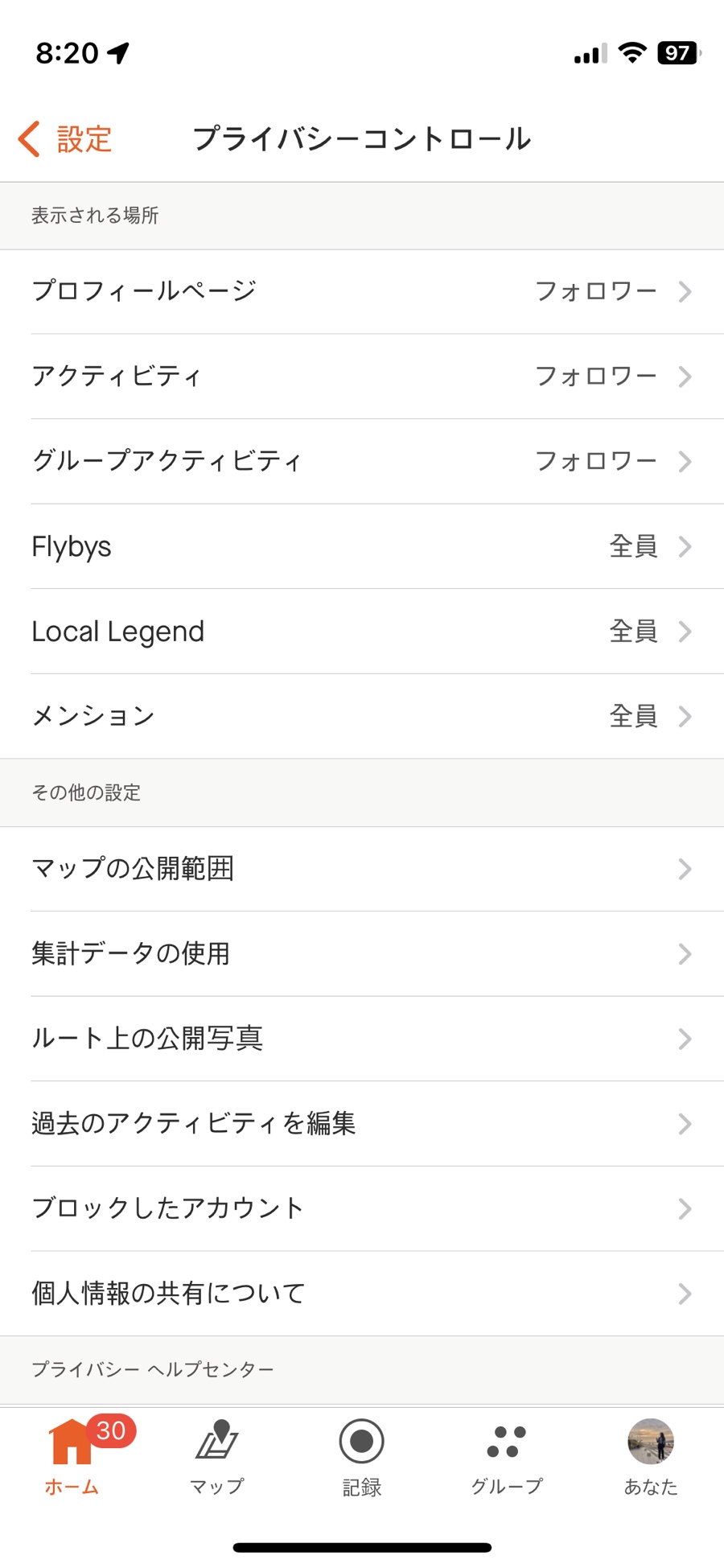This screenshot has width=724, height=1568.
Task: Tap the 記録 tab
Action: 362,1456
